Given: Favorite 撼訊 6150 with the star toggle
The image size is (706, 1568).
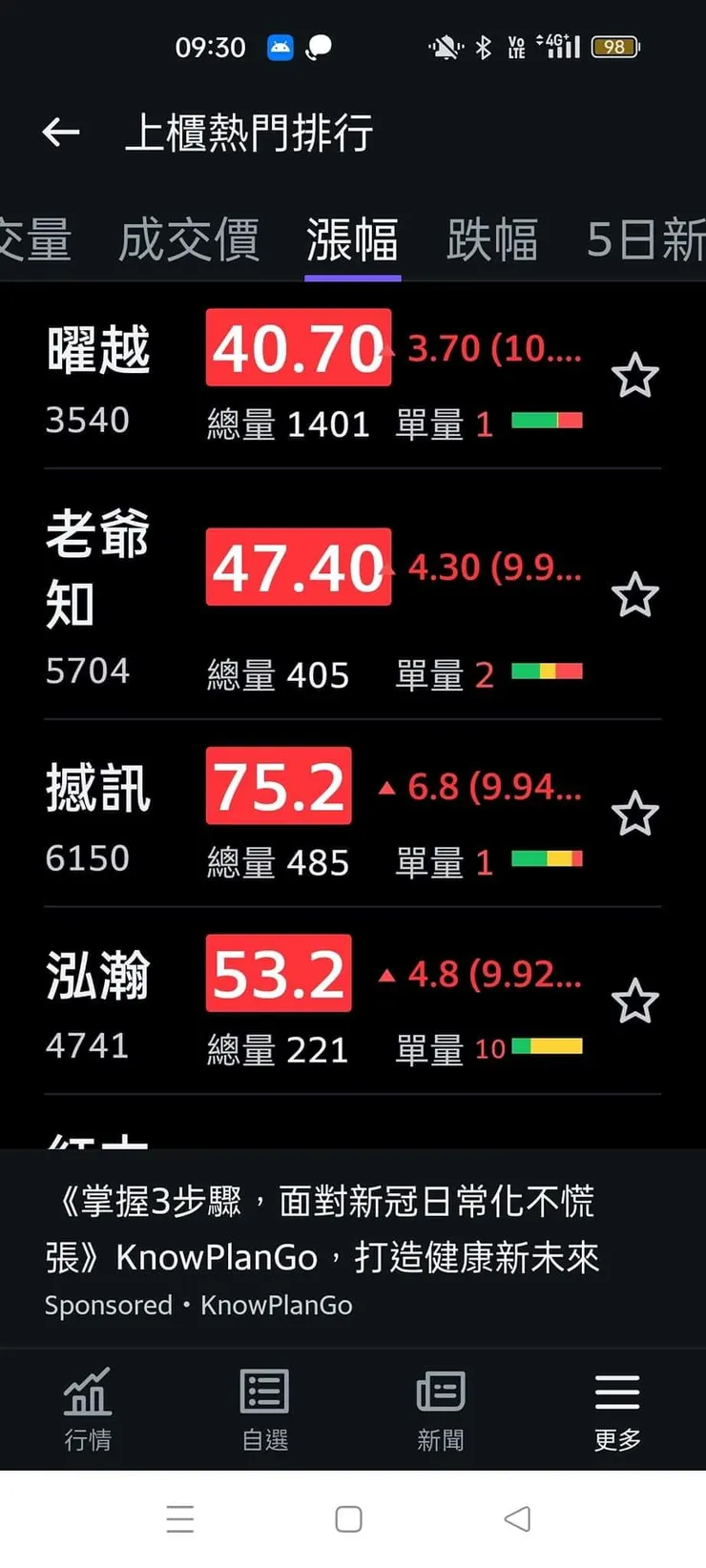Looking at the screenshot, I should 635,815.
